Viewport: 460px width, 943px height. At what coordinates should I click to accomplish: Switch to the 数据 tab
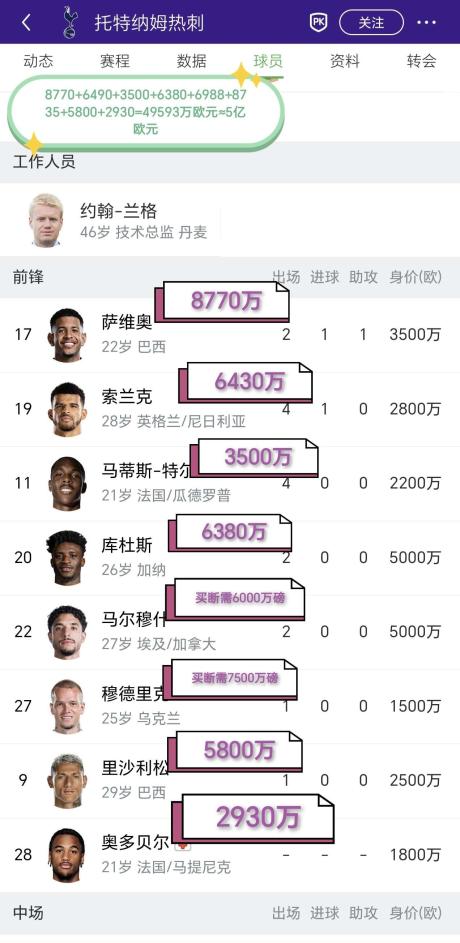point(192,61)
